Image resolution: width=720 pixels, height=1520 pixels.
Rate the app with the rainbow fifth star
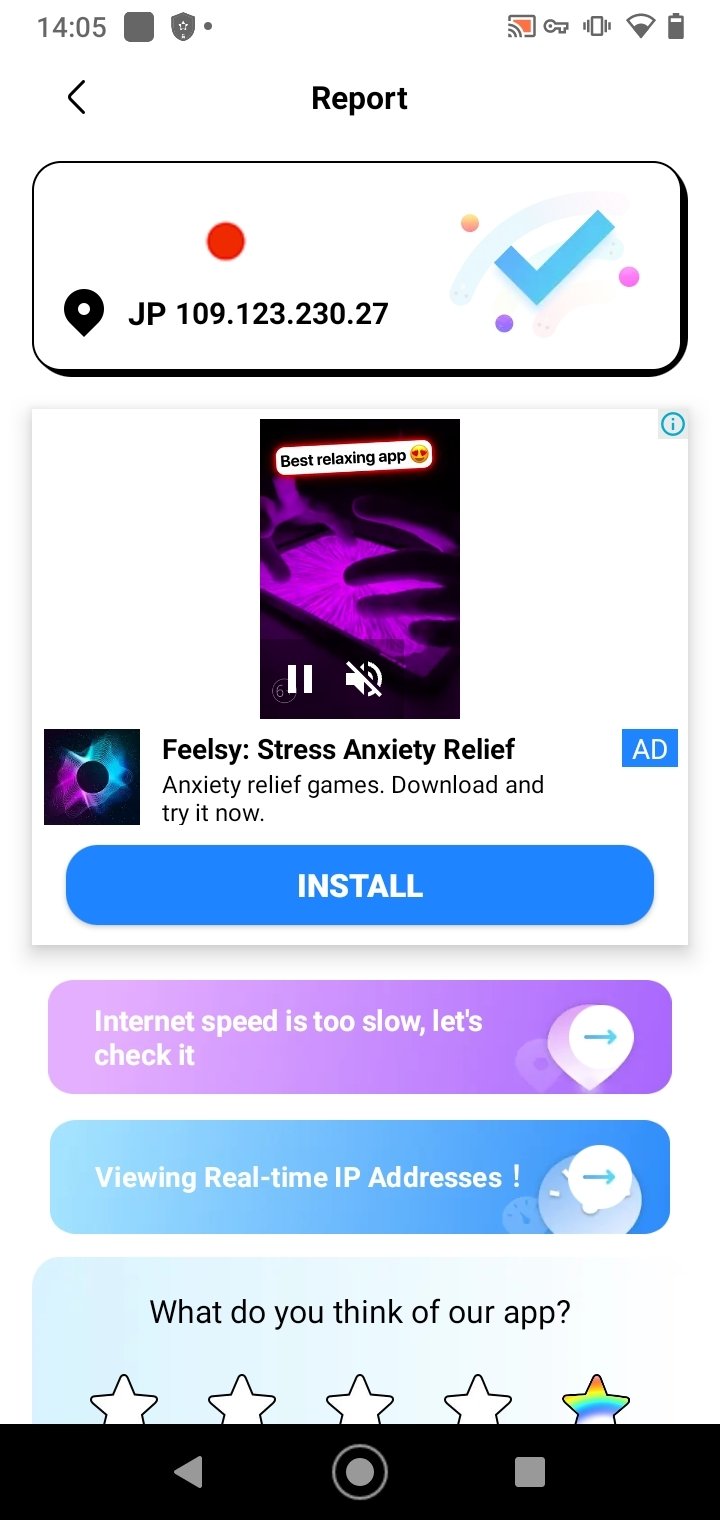[596, 1400]
